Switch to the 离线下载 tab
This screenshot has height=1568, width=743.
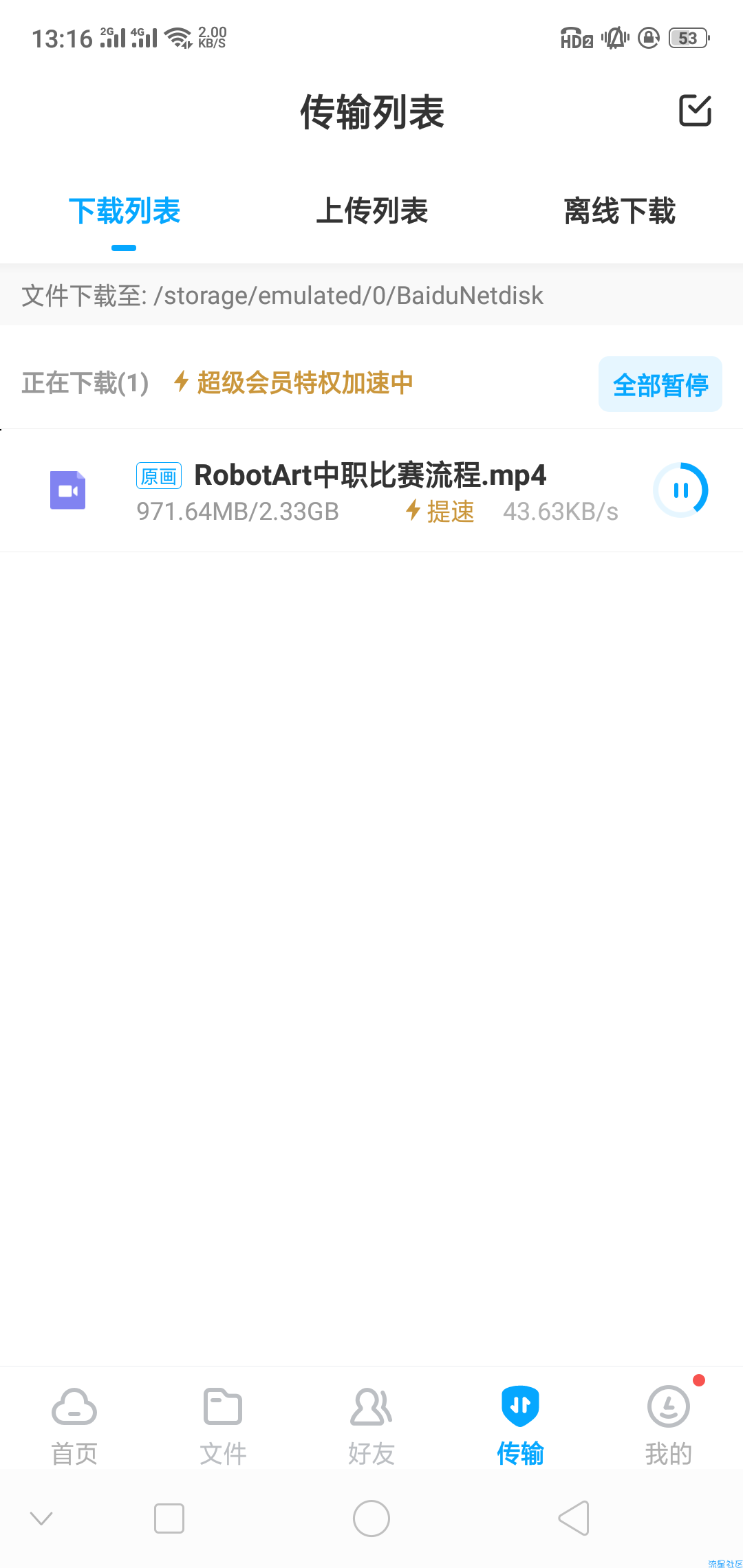[619, 211]
